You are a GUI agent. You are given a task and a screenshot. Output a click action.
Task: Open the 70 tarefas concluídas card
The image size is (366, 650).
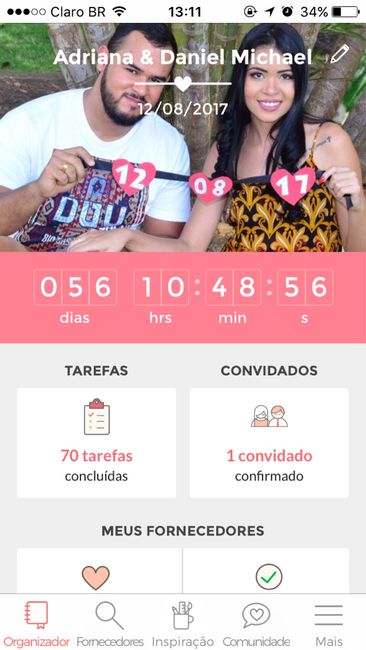[x=97, y=443]
